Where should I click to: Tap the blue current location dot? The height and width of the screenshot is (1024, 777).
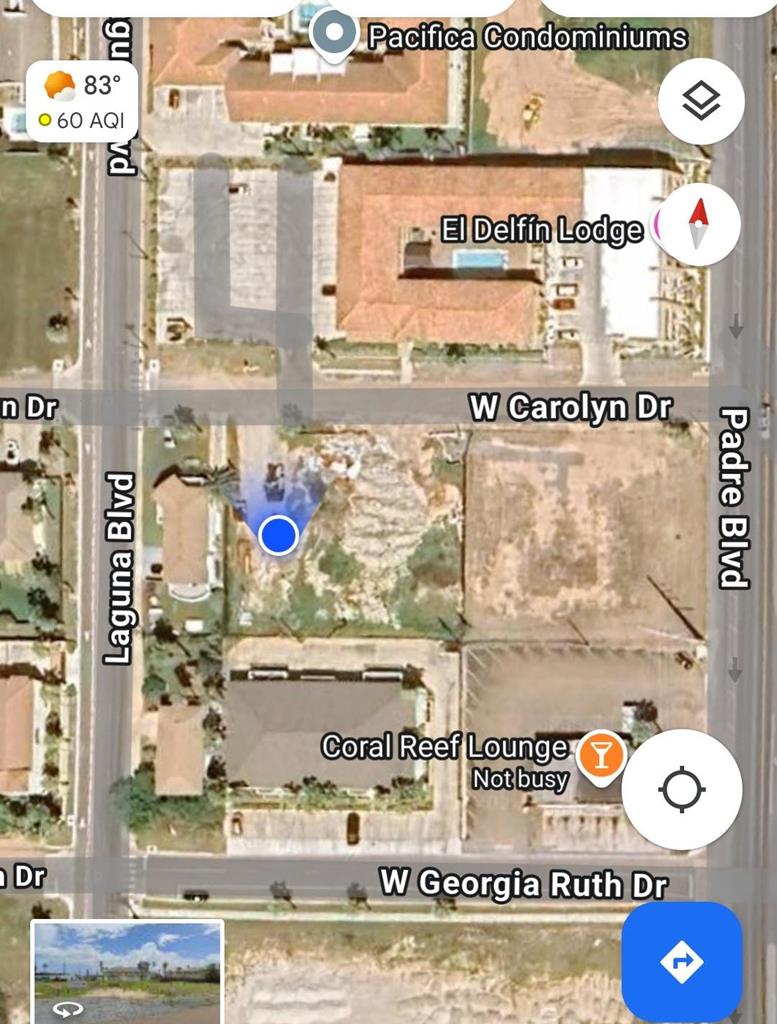click(279, 535)
